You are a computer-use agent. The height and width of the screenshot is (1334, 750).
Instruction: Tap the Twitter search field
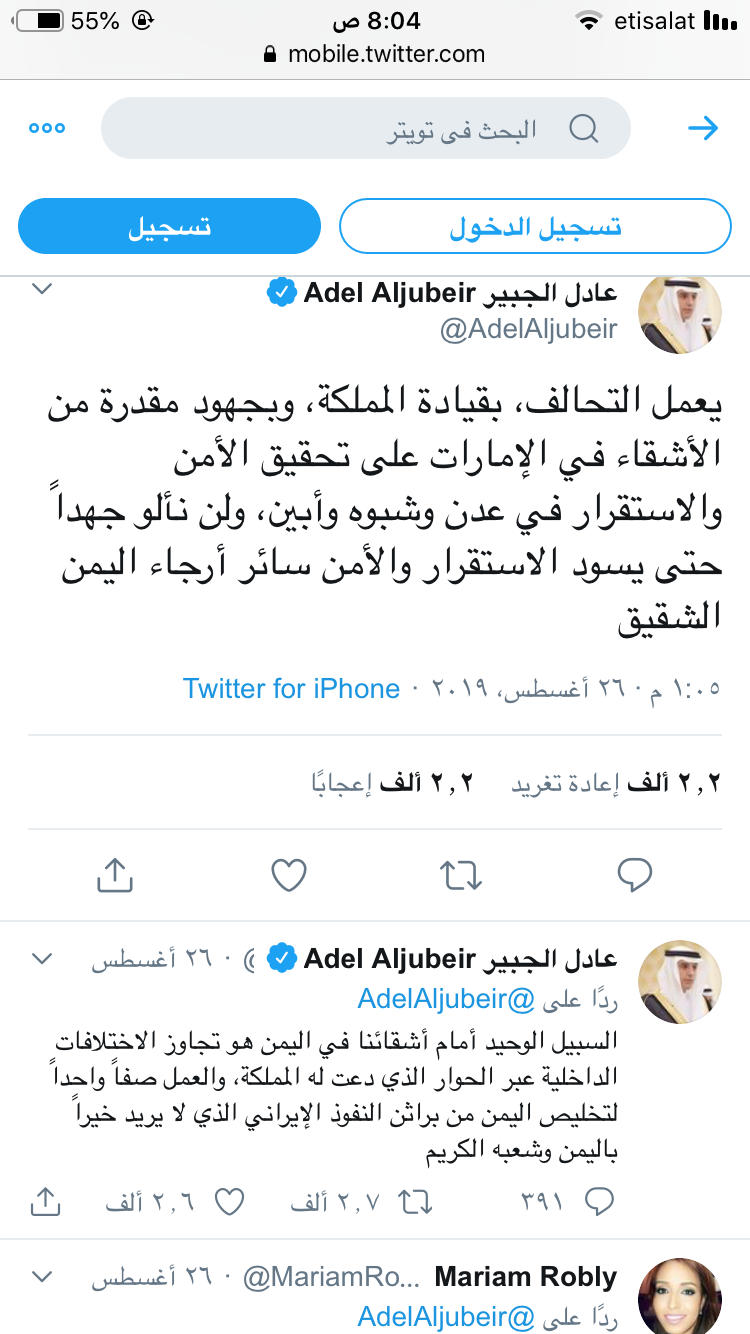click(x=366, y=129)
